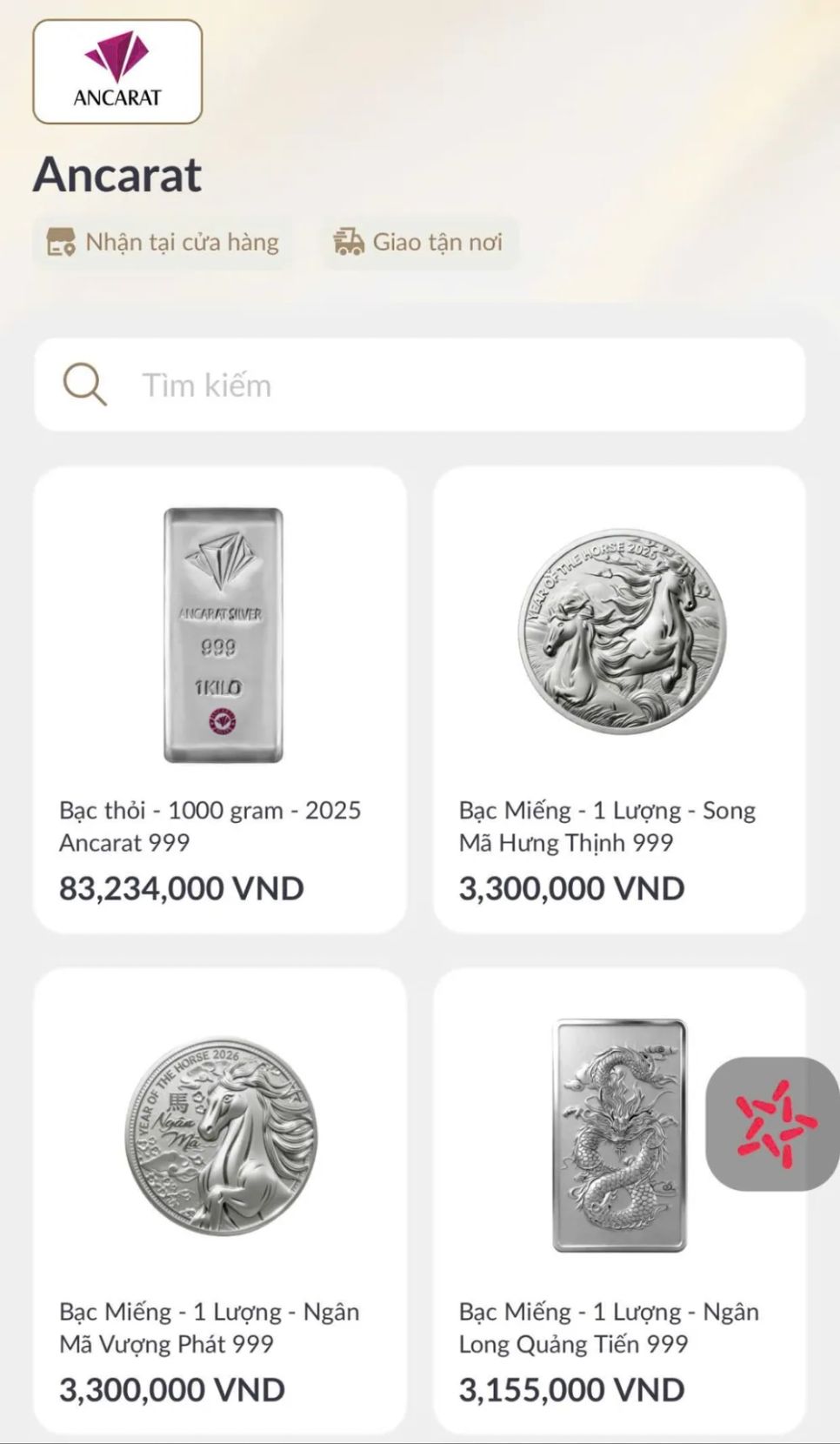
Task: Click the delivery truck icon beside Giao tận nơi
Action: coord(350,242)
